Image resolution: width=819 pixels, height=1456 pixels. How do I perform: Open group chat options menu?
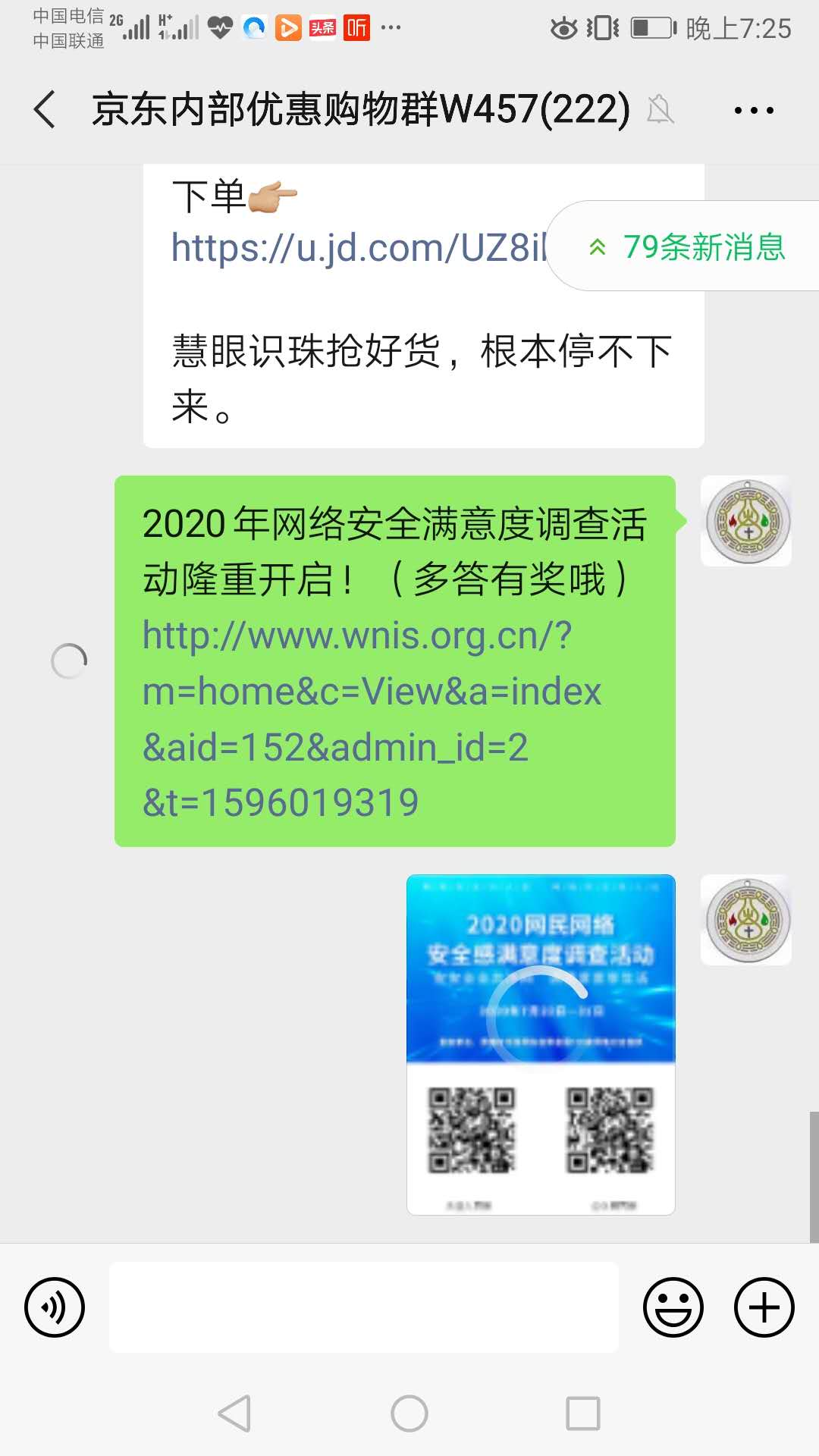[x=754, y=111]
